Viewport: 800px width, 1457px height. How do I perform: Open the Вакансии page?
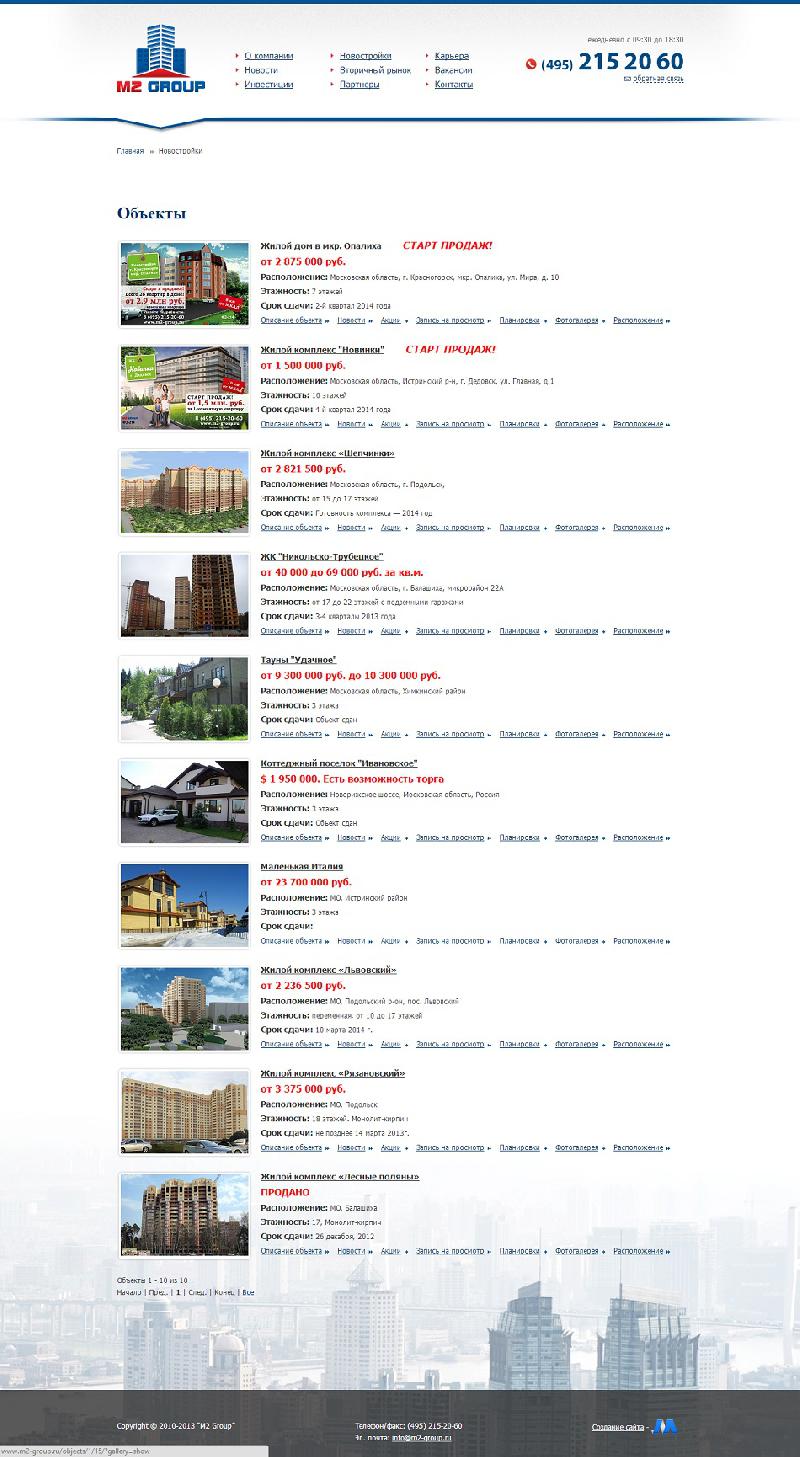(454, 70)
